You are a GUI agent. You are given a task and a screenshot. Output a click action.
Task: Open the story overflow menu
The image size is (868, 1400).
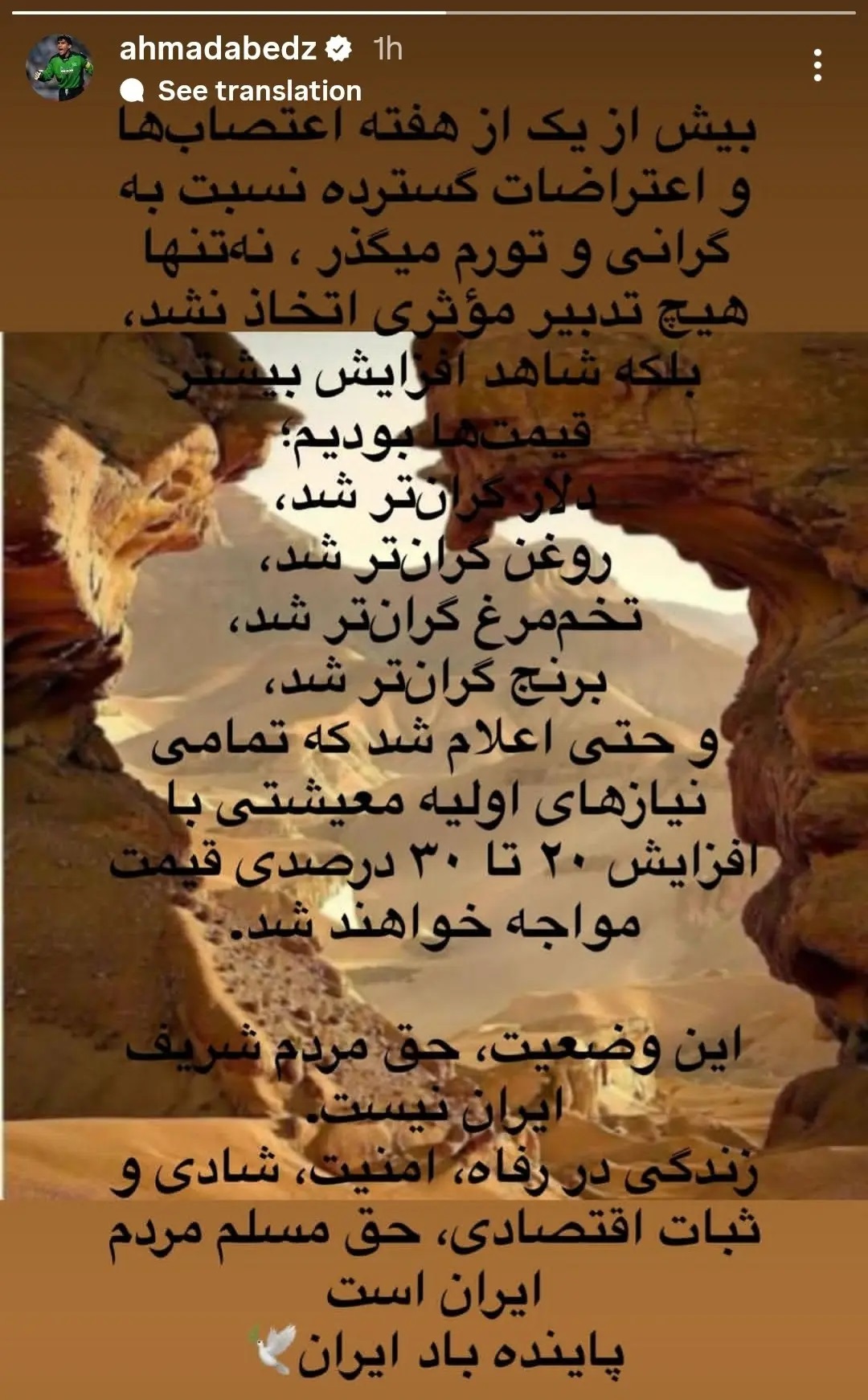[817, 65]
